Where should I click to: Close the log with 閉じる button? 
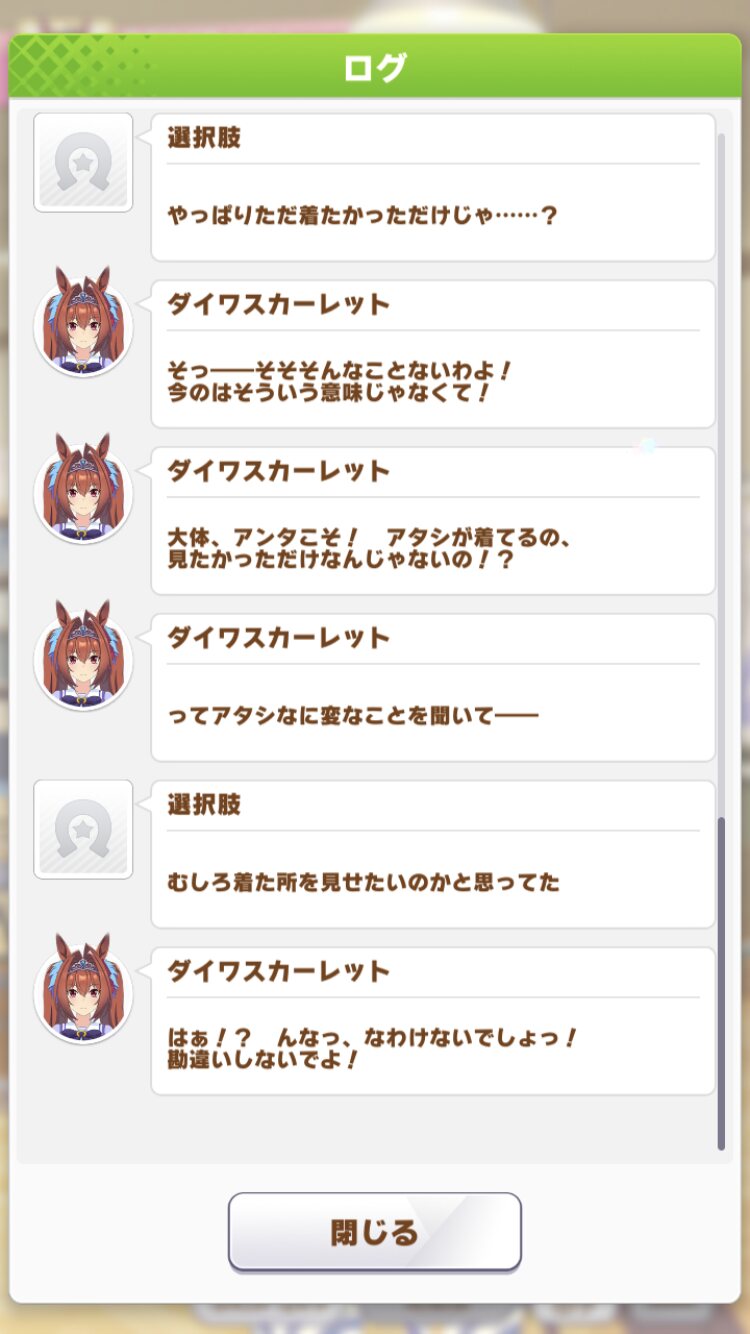pyautogui.click(x=375, y=1231)
